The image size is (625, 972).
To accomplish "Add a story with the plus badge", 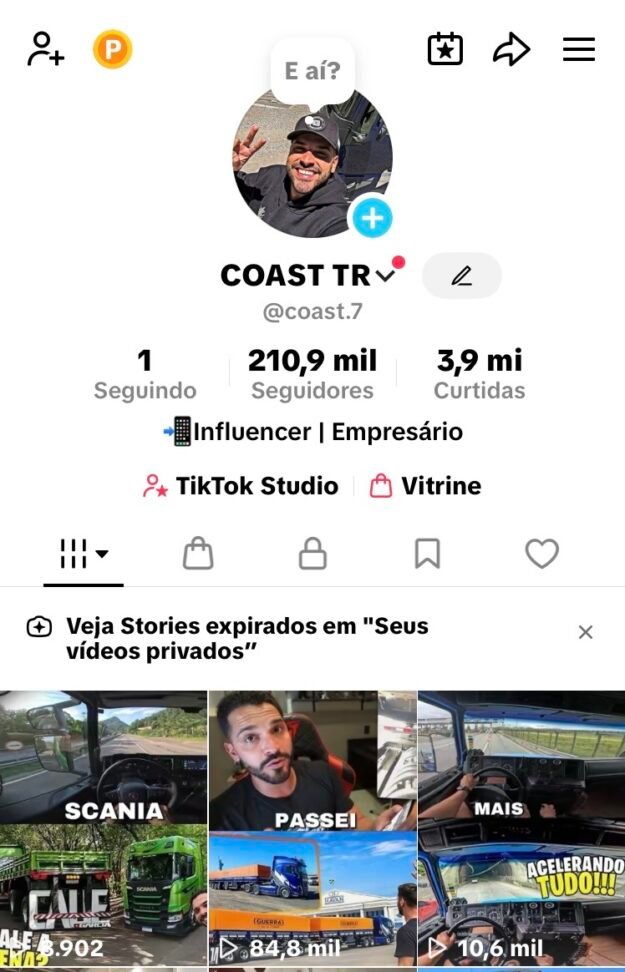I will 372,218.
